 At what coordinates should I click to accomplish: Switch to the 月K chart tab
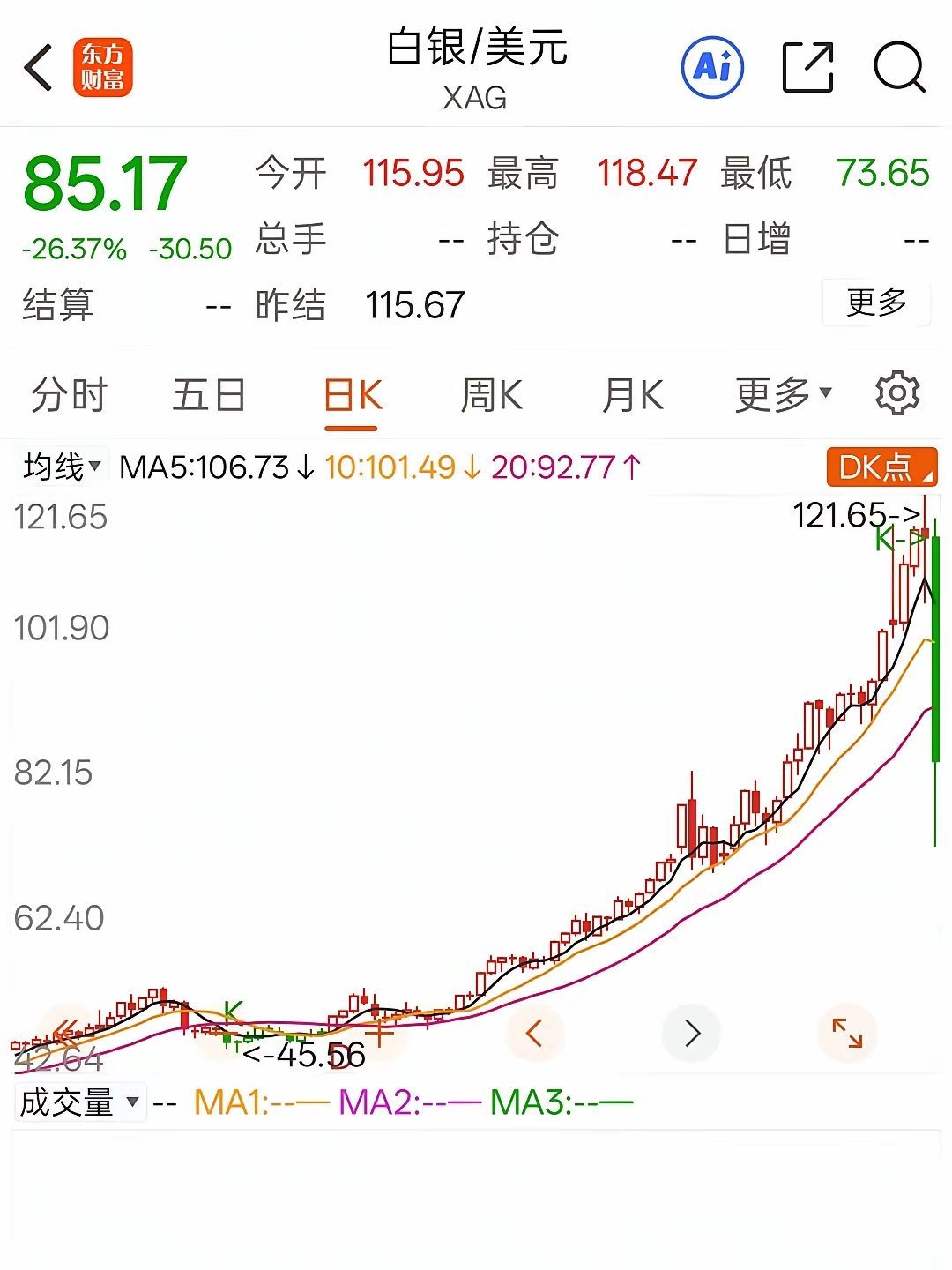(x=632, y=395)
